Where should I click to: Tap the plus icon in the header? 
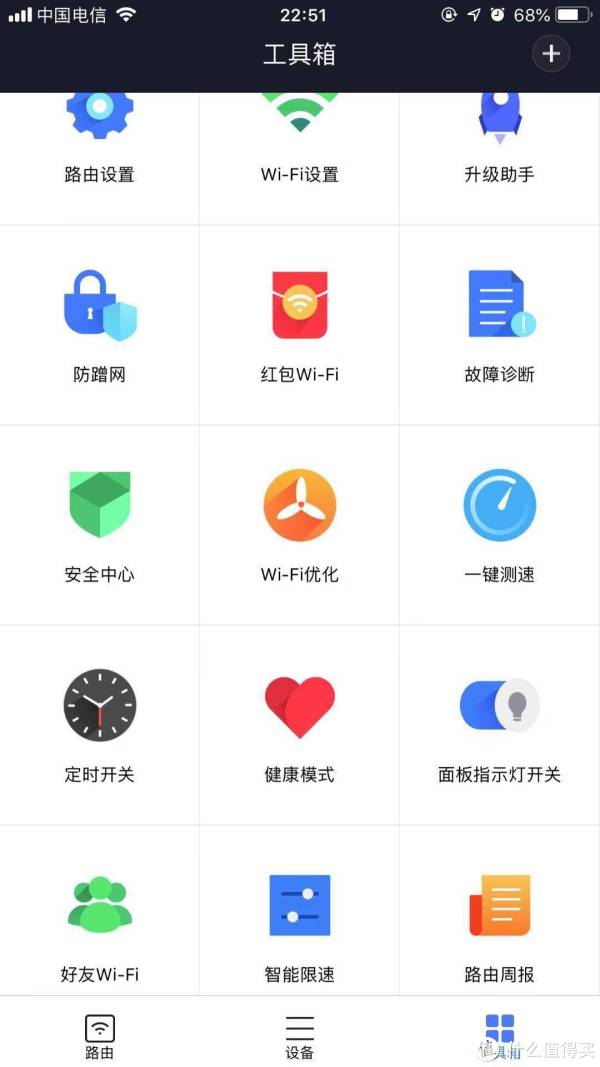pos(550,53)
